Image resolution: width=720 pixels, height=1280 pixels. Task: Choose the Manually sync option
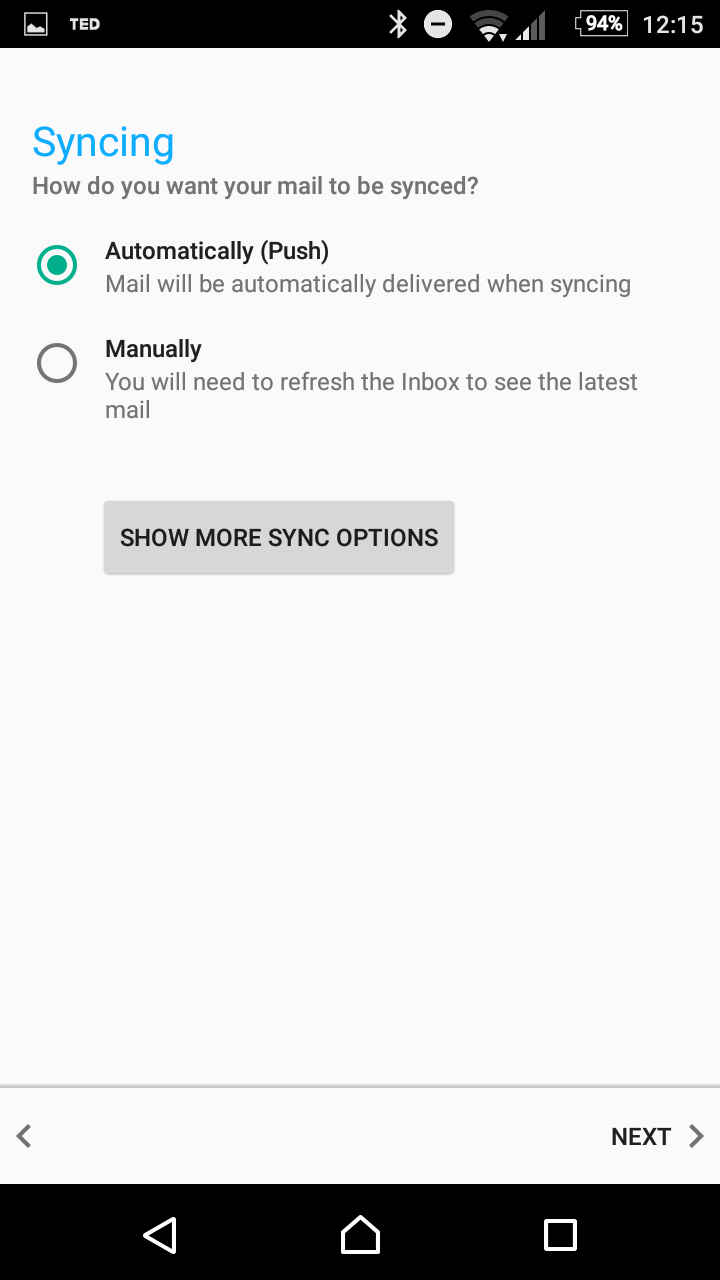coord(57,363)
